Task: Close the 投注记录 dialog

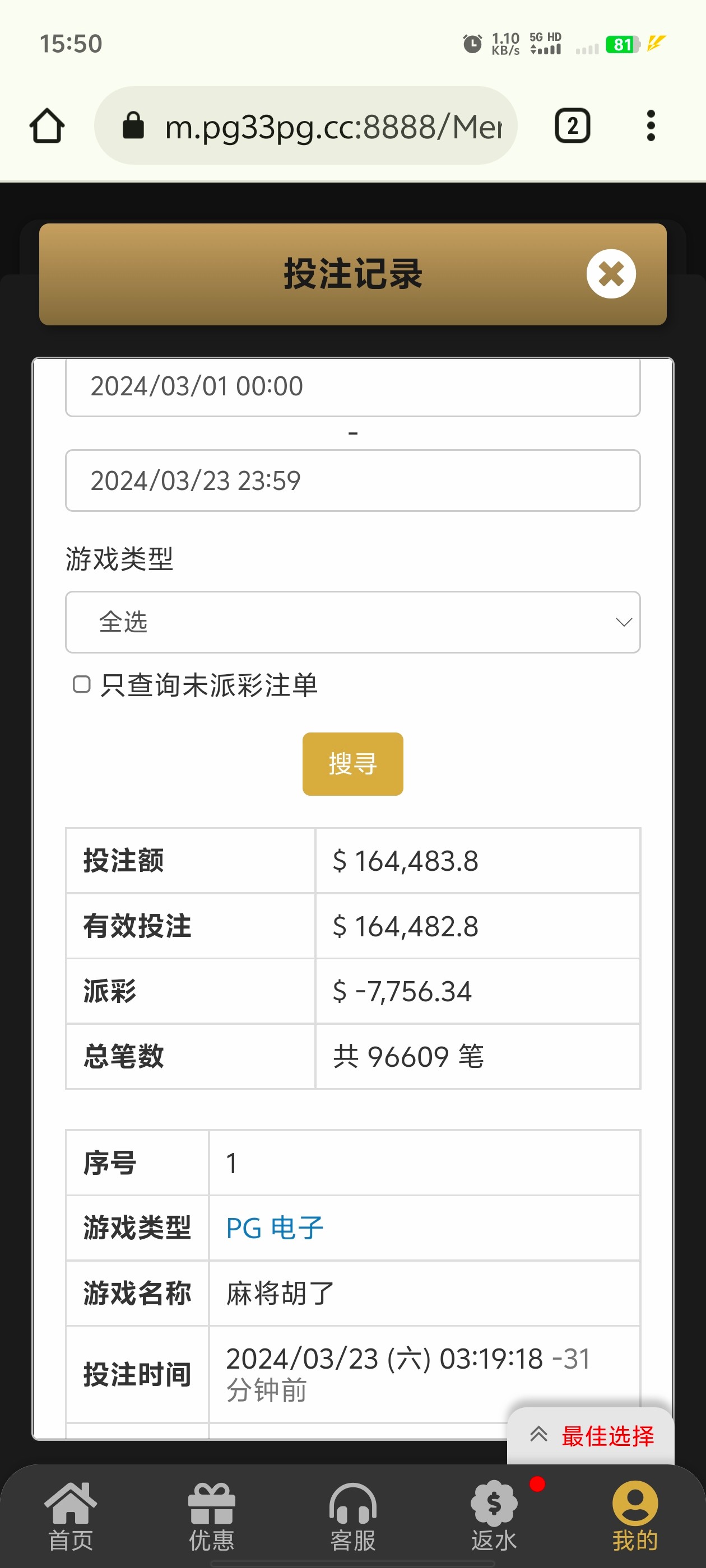Action: click(x=610, y=274)
